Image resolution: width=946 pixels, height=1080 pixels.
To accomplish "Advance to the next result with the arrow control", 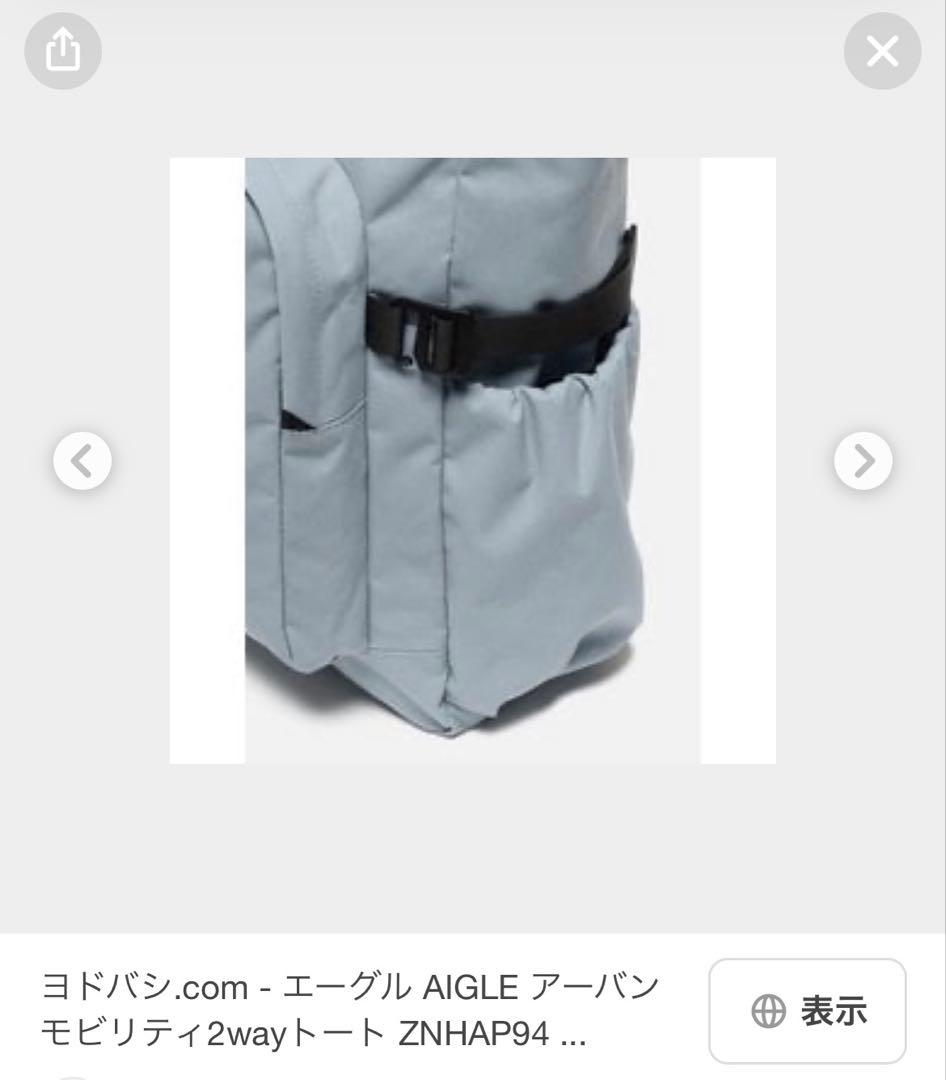I will pos(862,460).
